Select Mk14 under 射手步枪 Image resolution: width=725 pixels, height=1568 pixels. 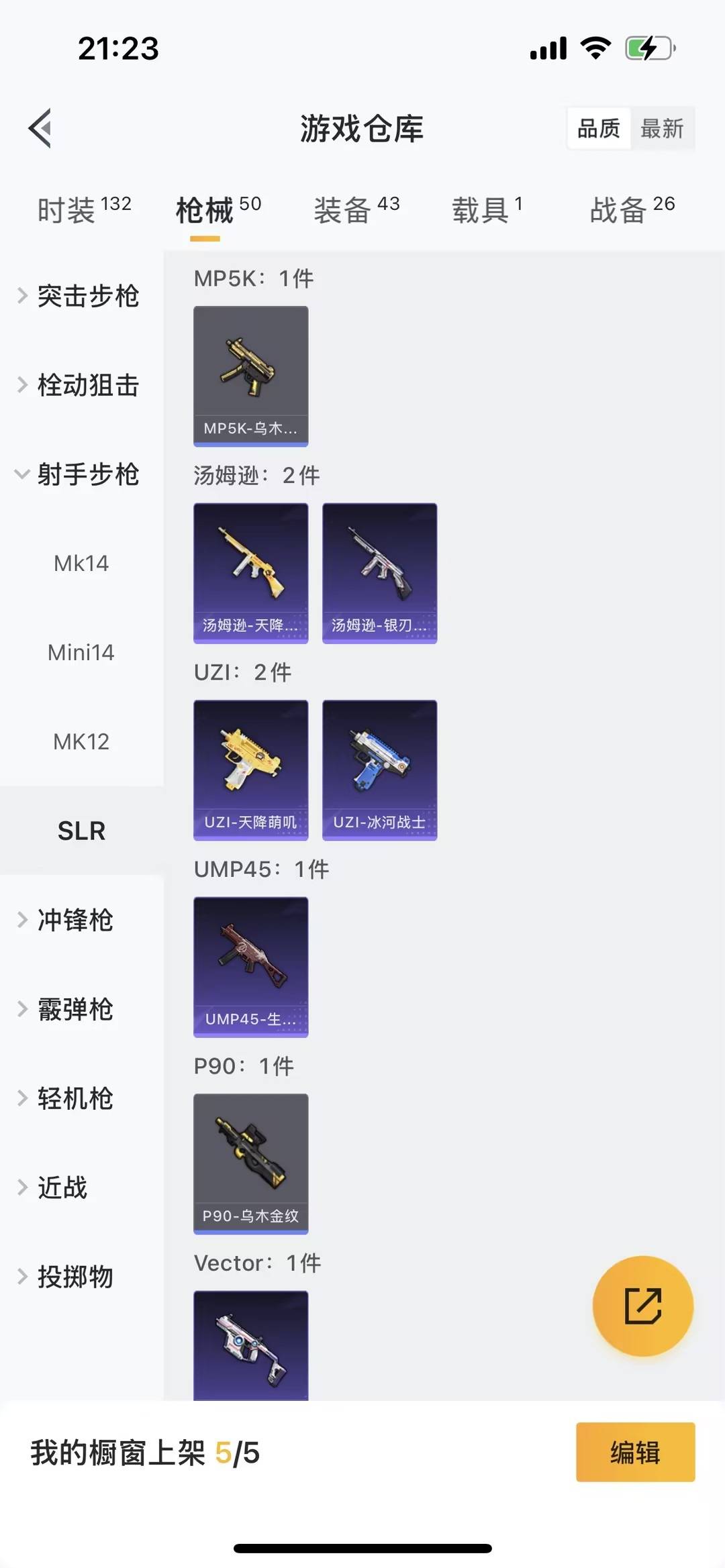coord(82,564)
